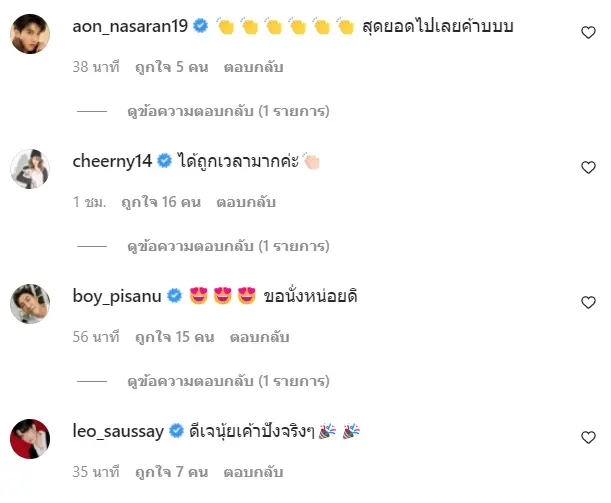Open cheerny14's profile from username
Screen dimensions: 611x503
click(x=112, y=161)
